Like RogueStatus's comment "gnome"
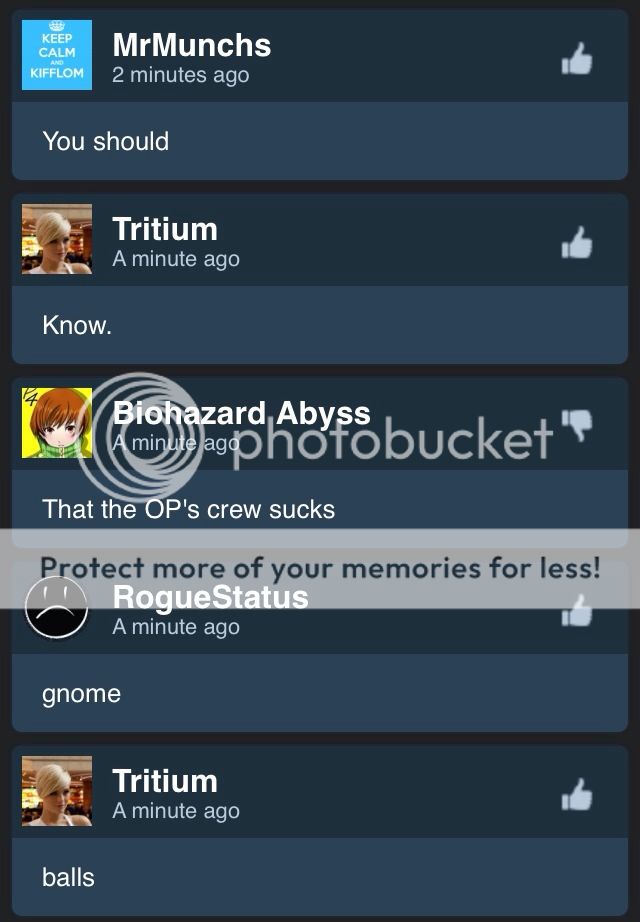The height and width of the screenshot is (922, 640). click(x=576, y=611)
